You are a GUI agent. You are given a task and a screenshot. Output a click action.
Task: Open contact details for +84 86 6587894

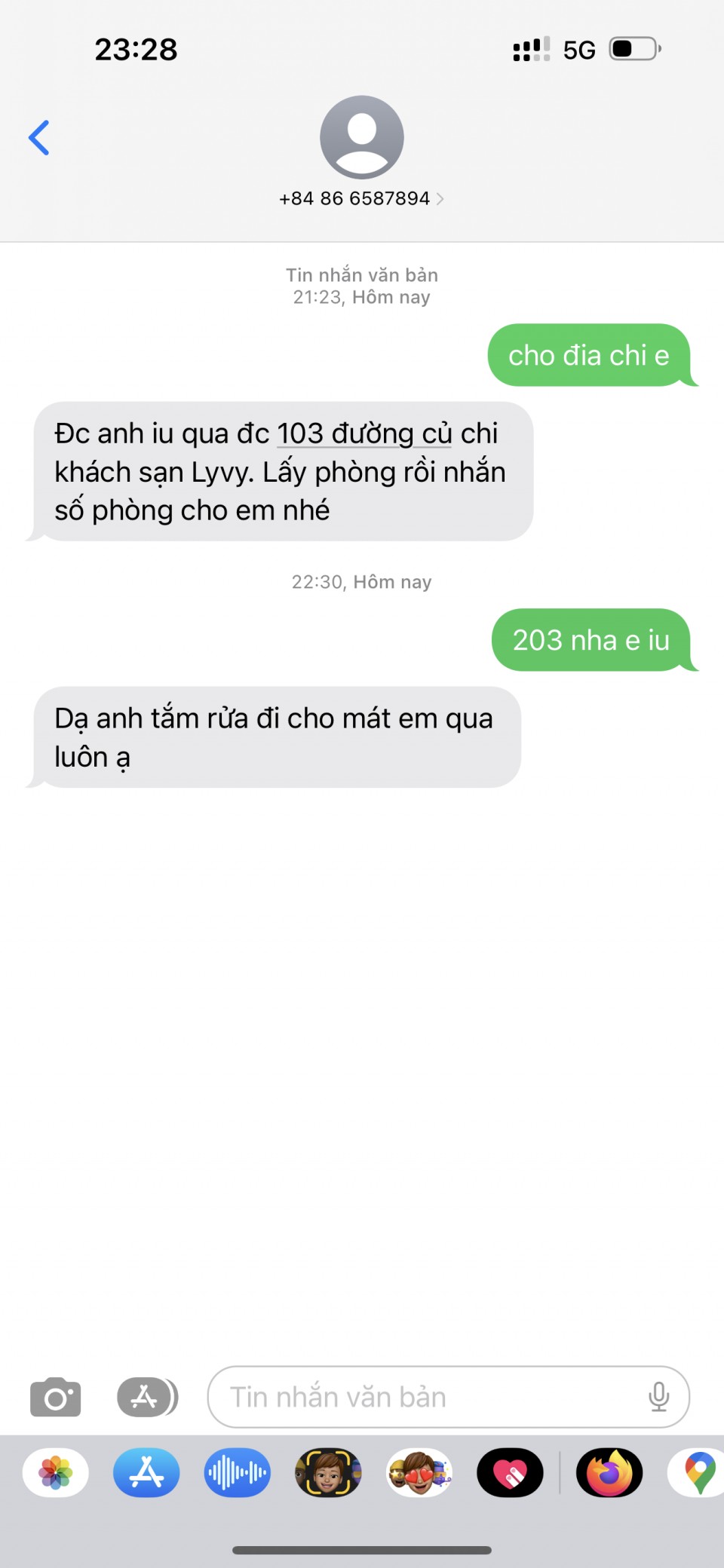(361, 198)
